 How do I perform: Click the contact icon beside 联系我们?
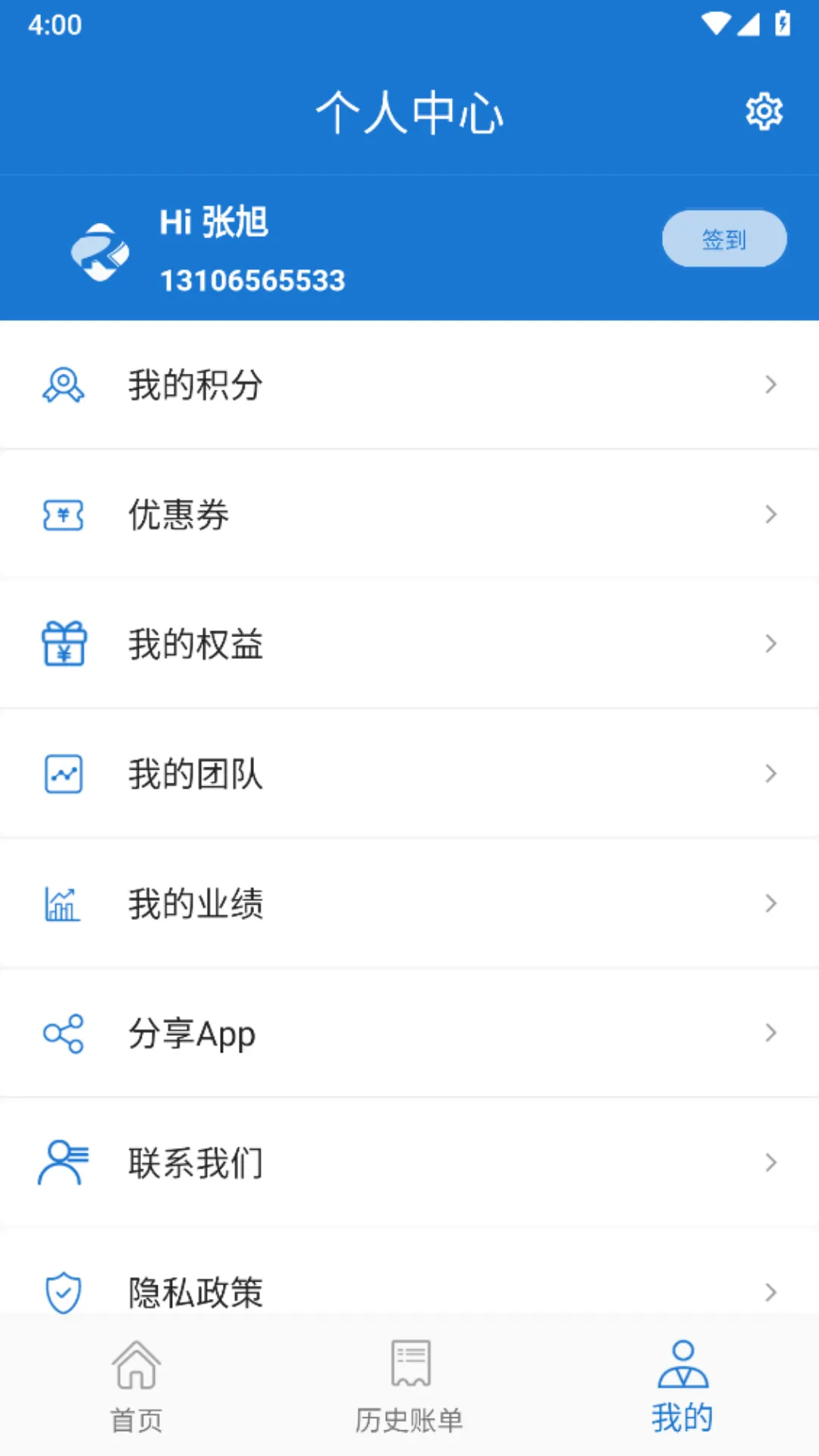tap(64, 1162)
